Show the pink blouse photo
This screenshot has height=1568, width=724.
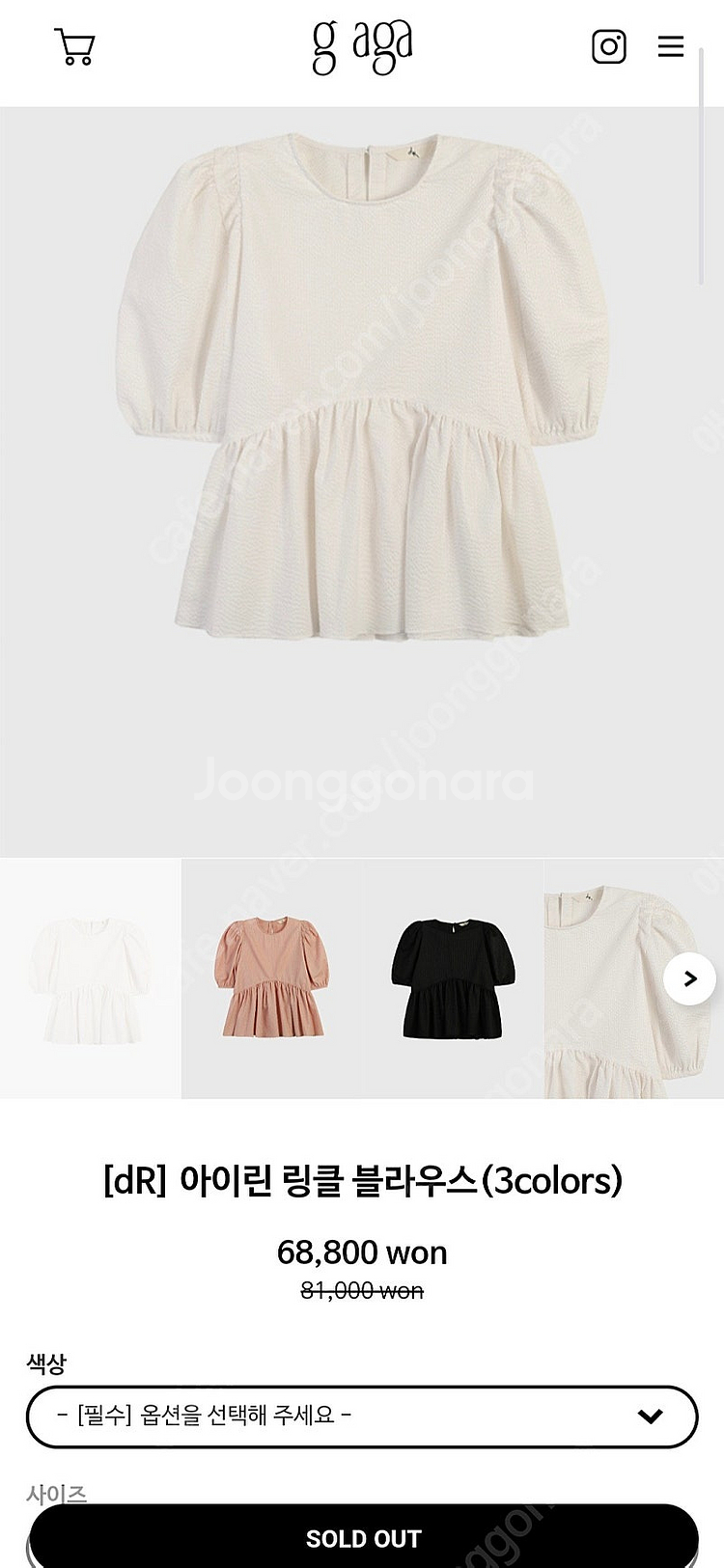pos(271,978)
